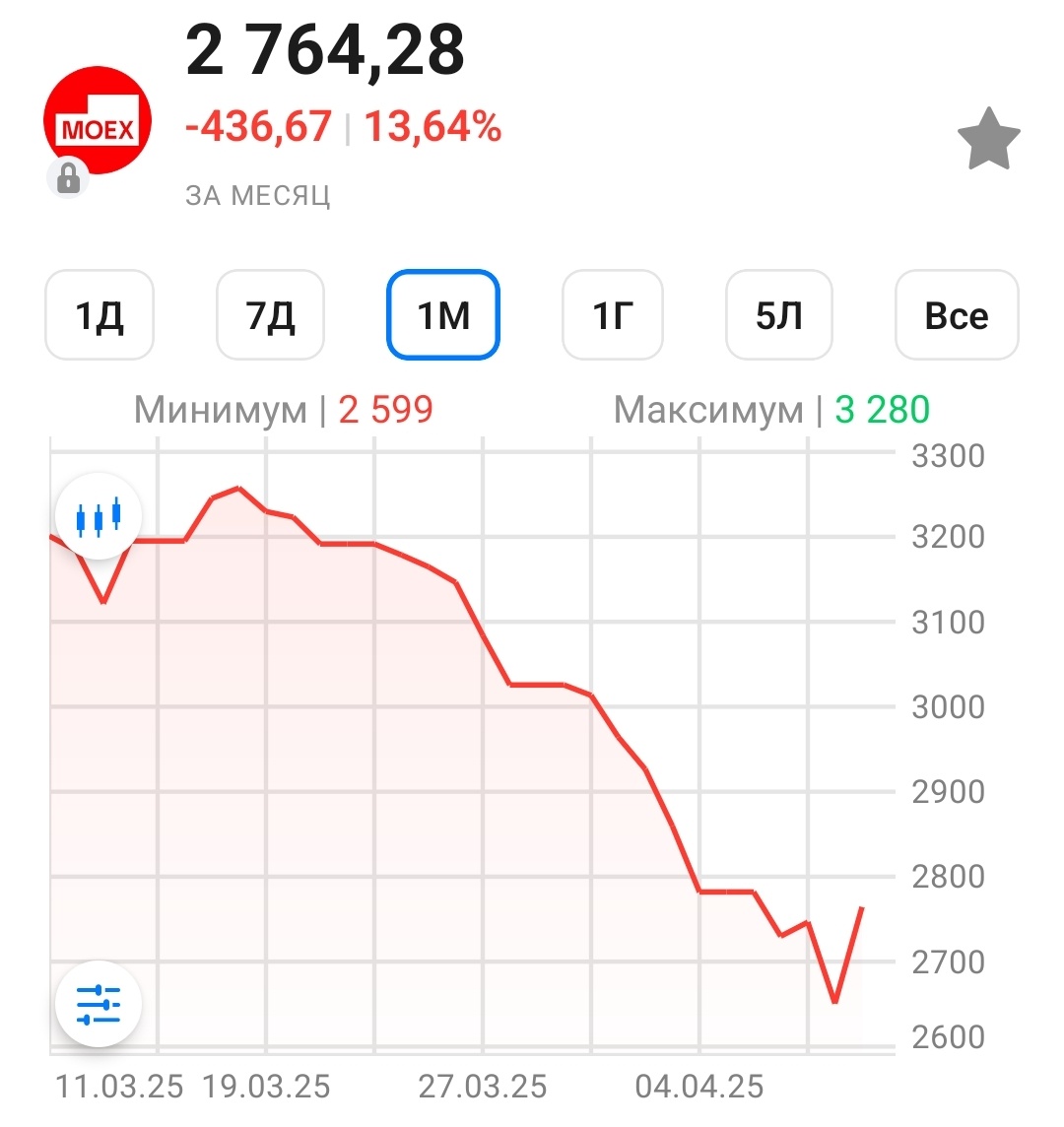Switch to the Все time range
This screenshot has height=1127, width=1064.
coord(956,315)
